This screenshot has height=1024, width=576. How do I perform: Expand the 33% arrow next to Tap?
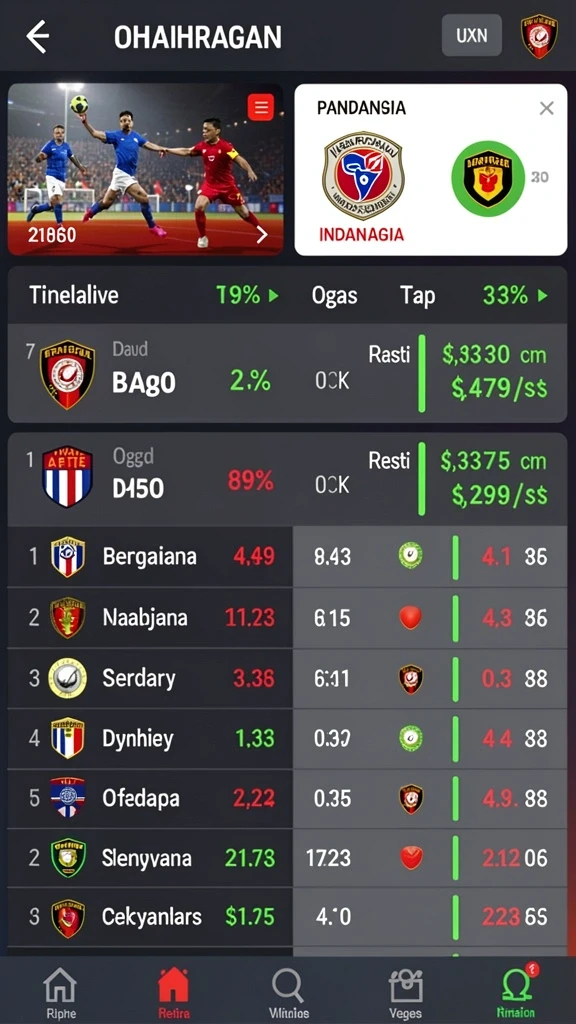(542, 296)
